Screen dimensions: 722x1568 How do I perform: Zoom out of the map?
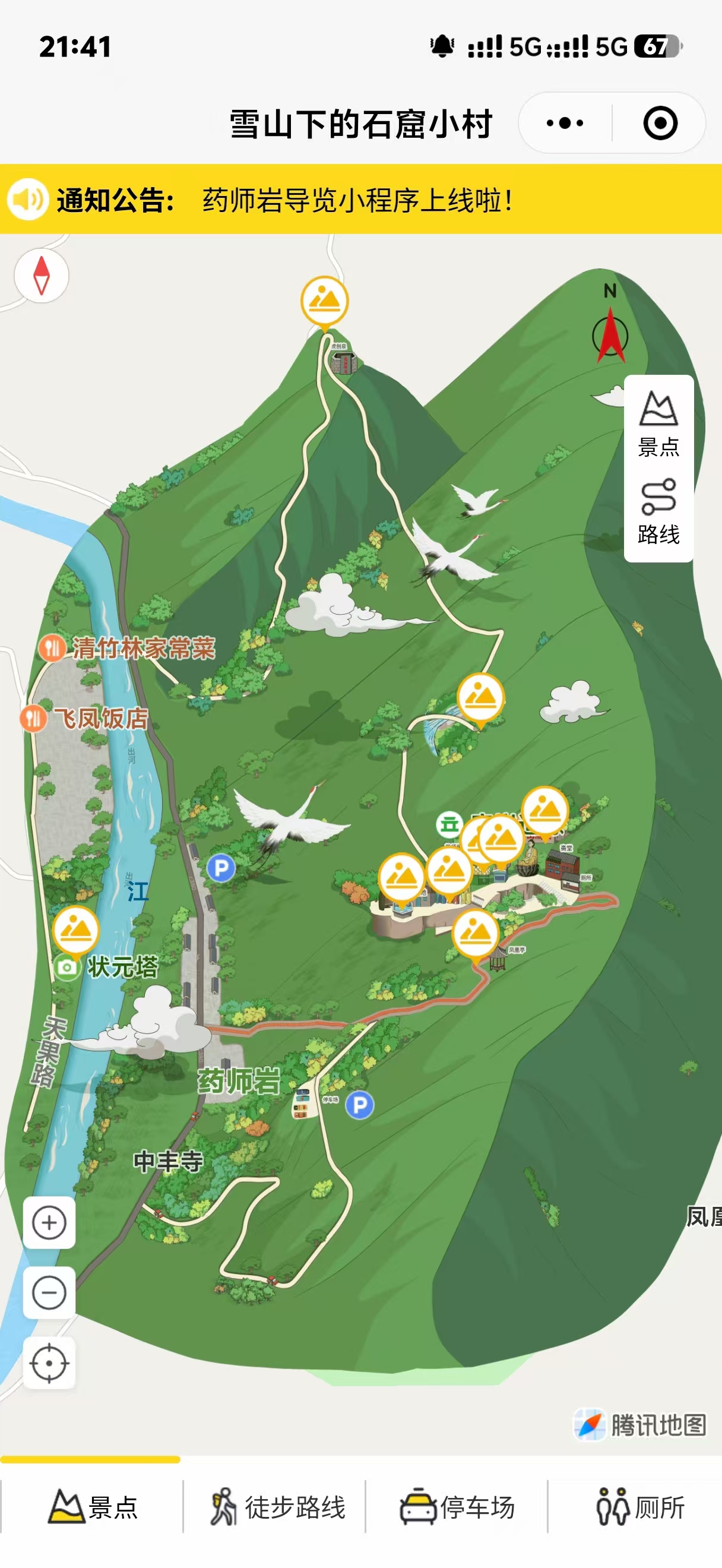coord(49,1292)
